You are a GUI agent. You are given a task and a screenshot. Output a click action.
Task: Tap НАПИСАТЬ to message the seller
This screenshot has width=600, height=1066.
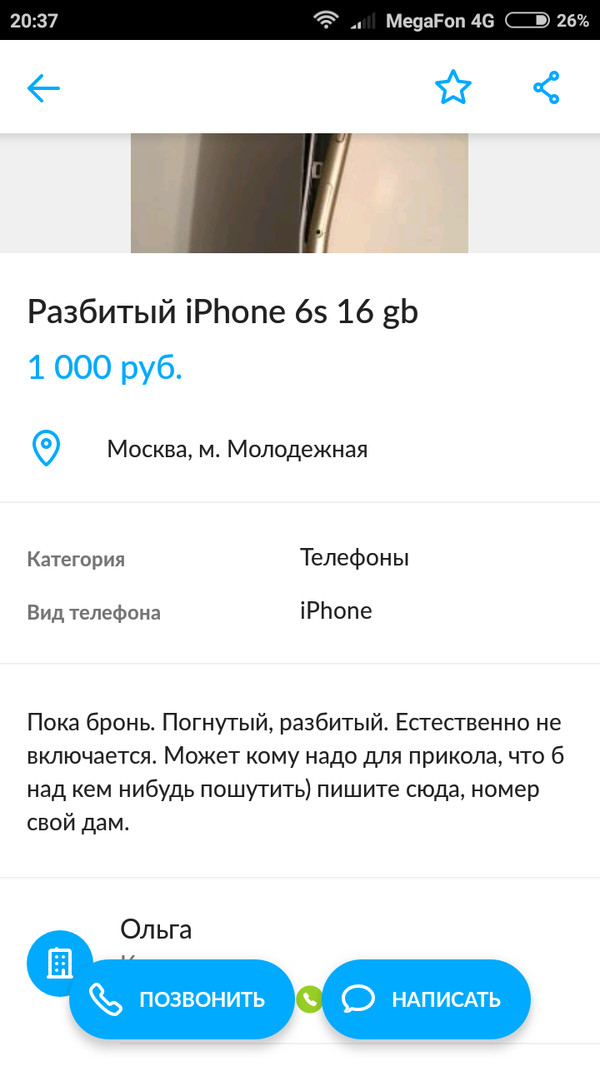[x=426, y=999]
